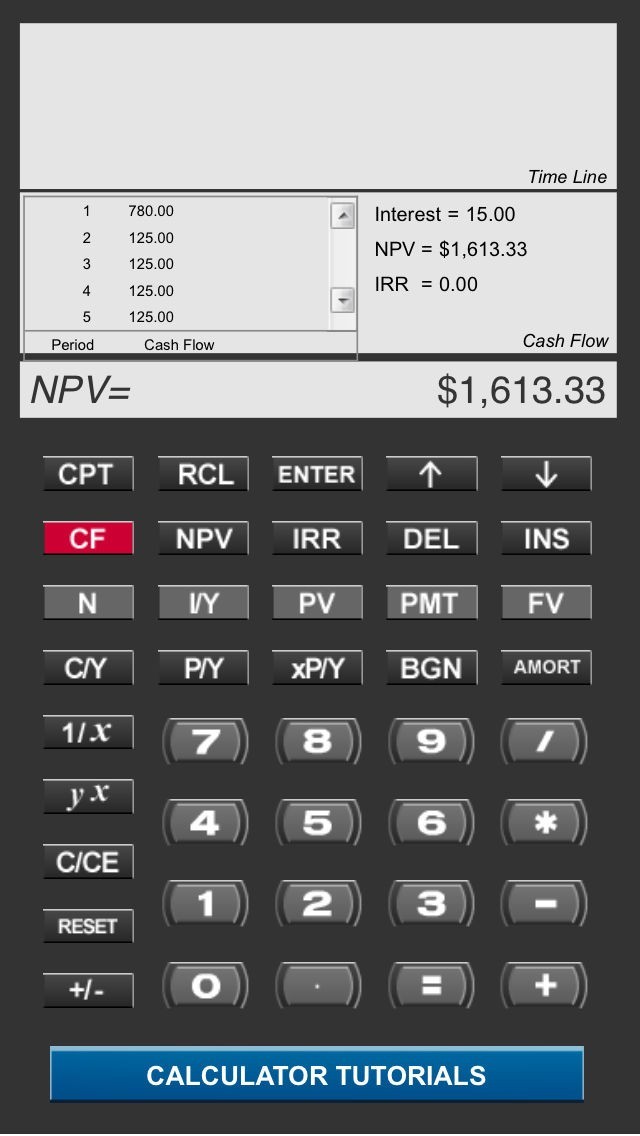
Task: Tap the cash flow list scroll-down arrow
Action: pyautogui.click(x=343, y=299)
